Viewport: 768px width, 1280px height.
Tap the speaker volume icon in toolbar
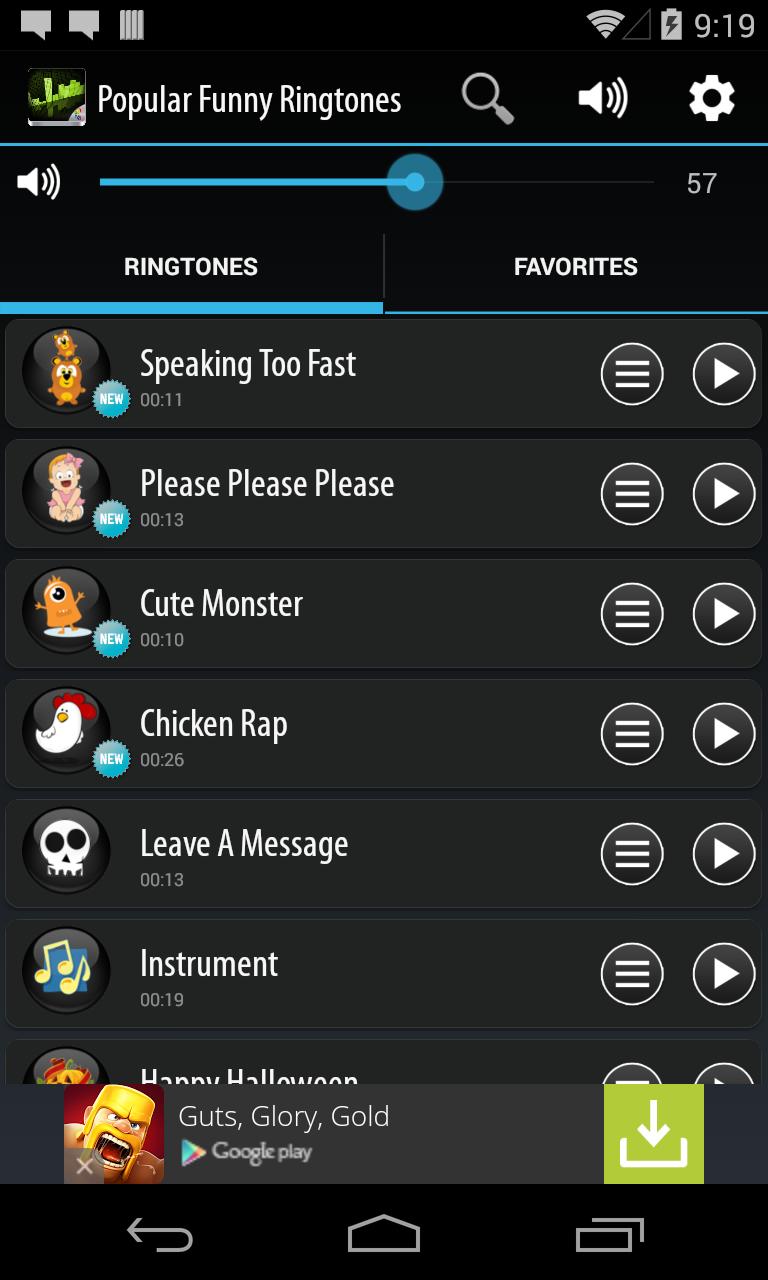(602, 99)
